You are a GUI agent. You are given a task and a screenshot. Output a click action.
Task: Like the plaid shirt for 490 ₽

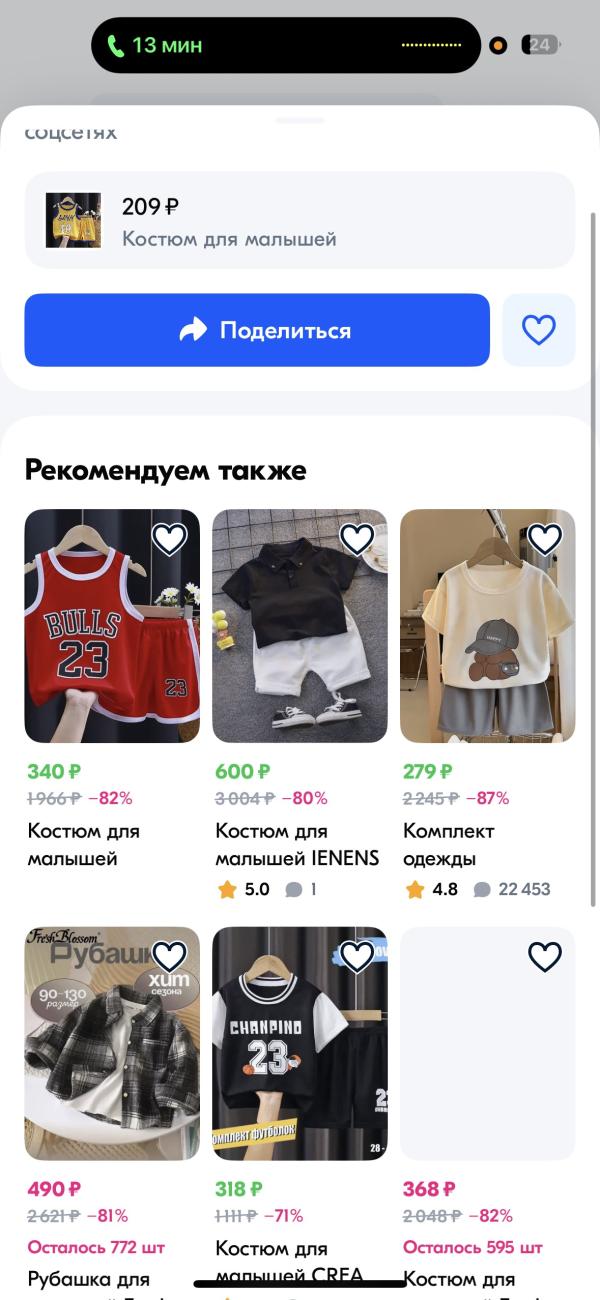click(169, 957)
